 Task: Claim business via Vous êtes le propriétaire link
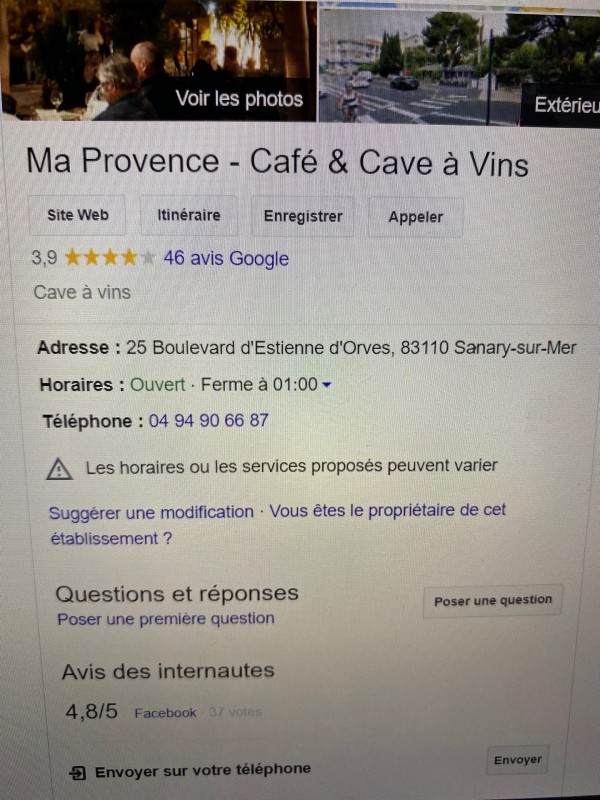pyautogui.click(x=388, y=511)
